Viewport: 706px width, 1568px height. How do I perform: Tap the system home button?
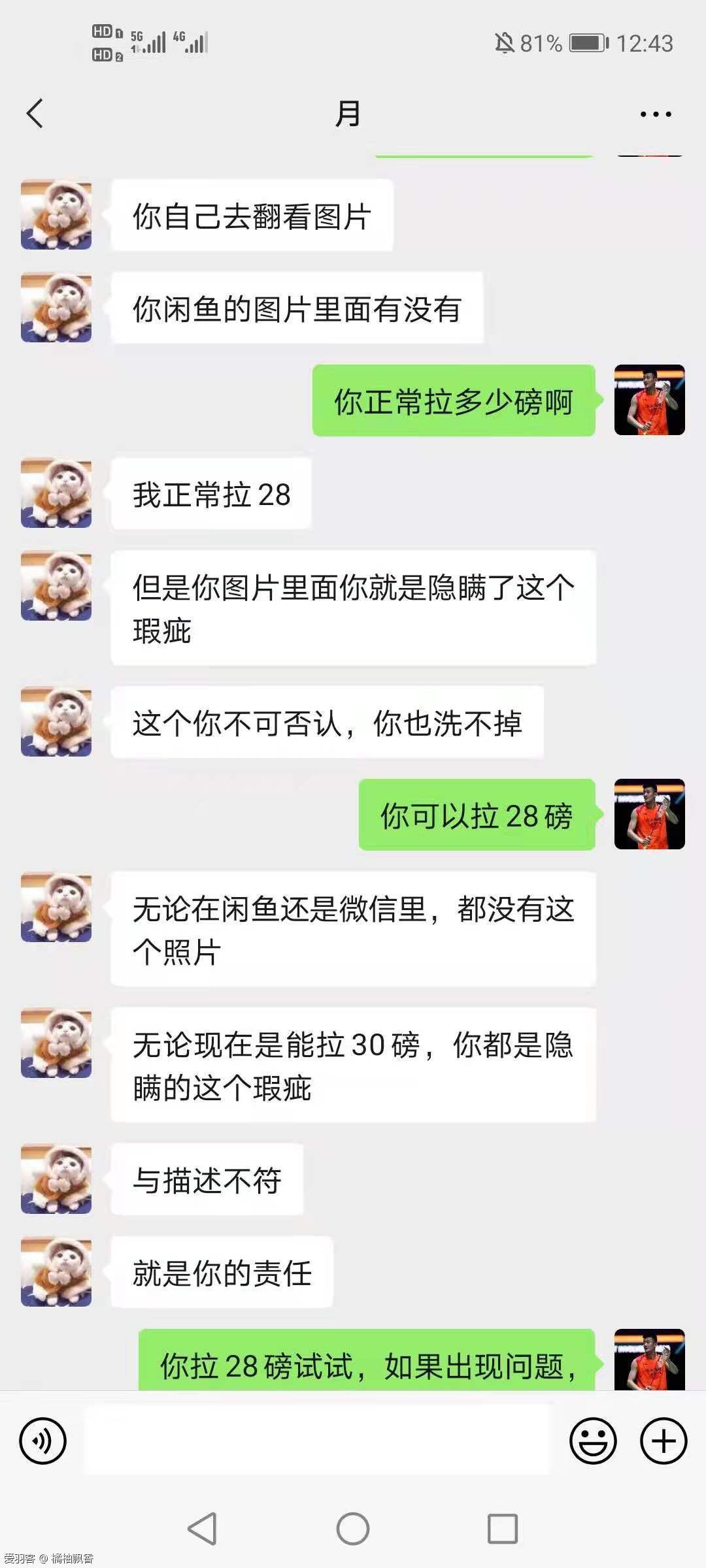(353, 1529)
